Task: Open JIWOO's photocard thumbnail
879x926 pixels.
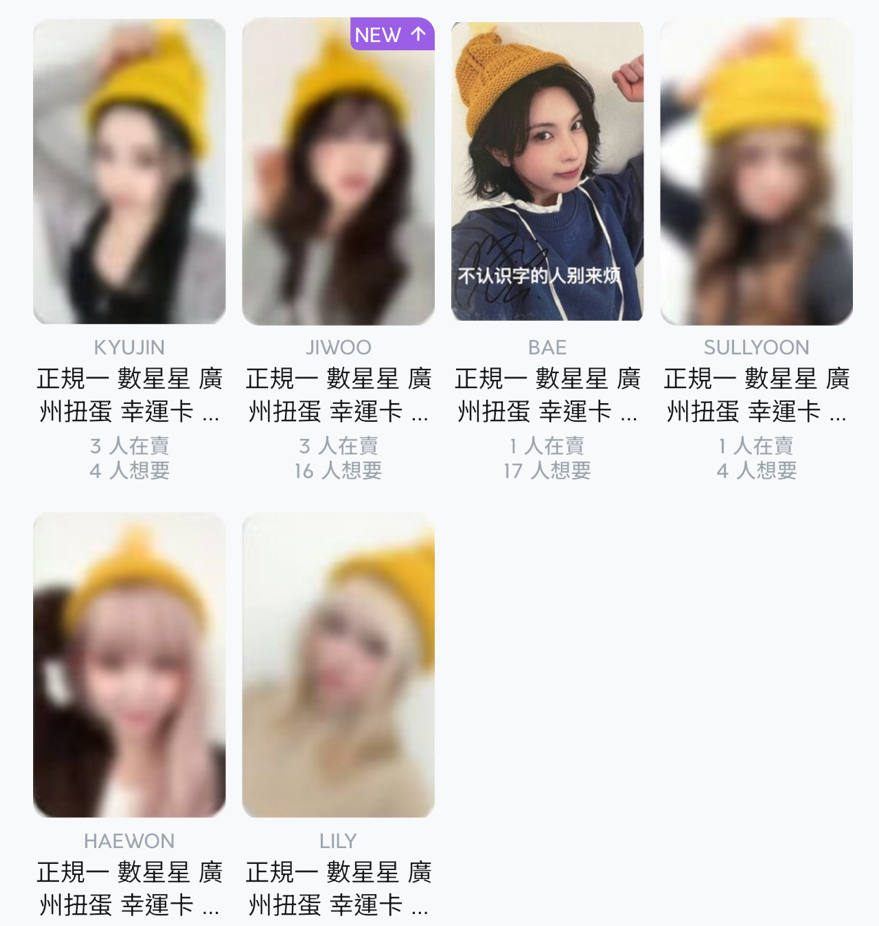Action: point(337,170)
